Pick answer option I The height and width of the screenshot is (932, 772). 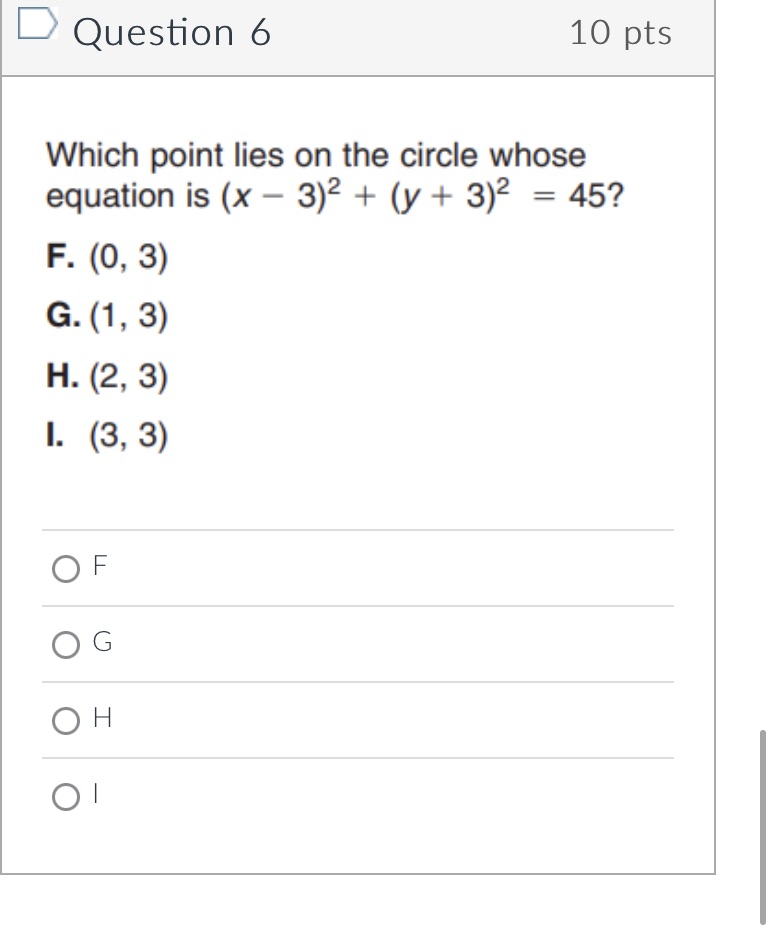[66, 797]
